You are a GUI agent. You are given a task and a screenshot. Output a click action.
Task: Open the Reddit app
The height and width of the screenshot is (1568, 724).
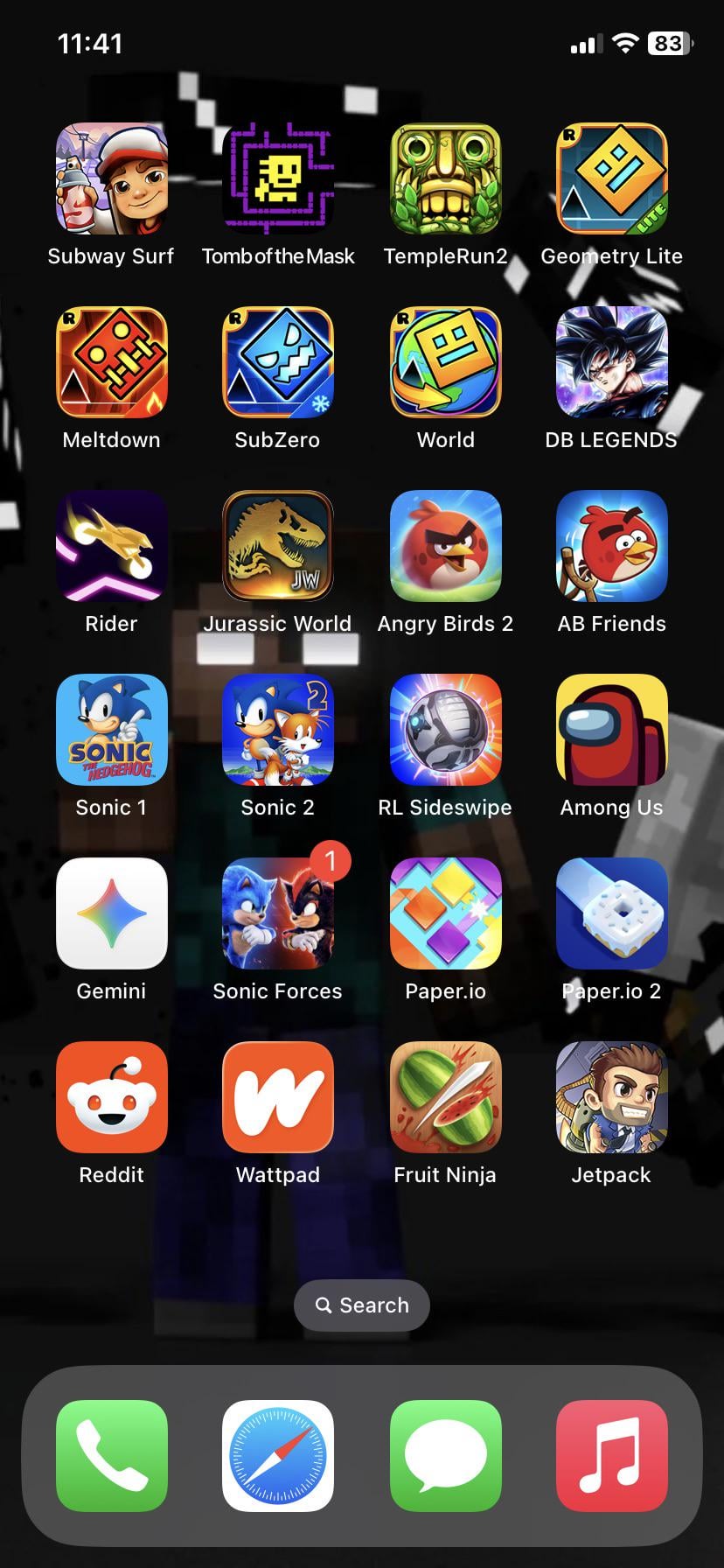[111, 1097]
